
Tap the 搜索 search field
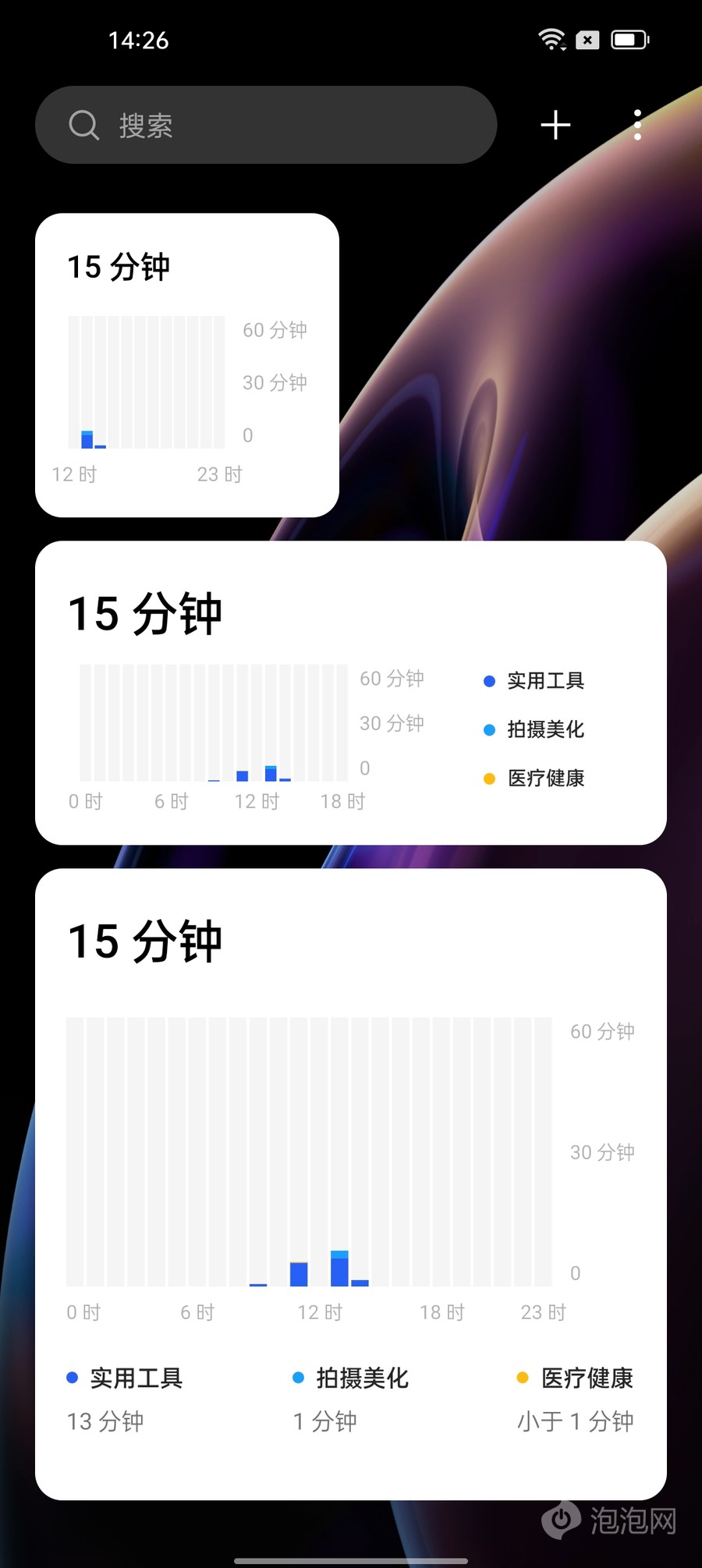point(265,125)
